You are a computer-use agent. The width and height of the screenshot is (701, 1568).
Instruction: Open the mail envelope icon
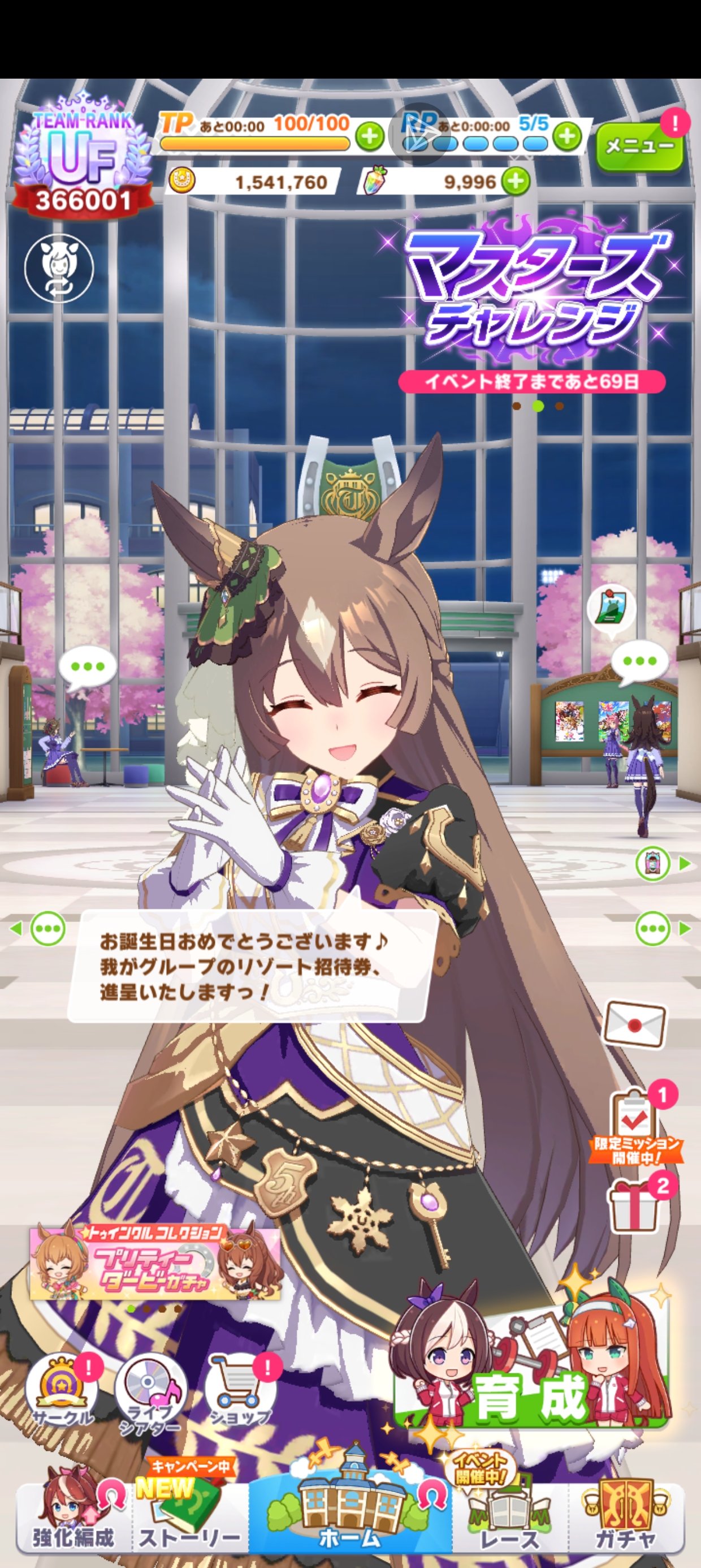(634, 1024)
